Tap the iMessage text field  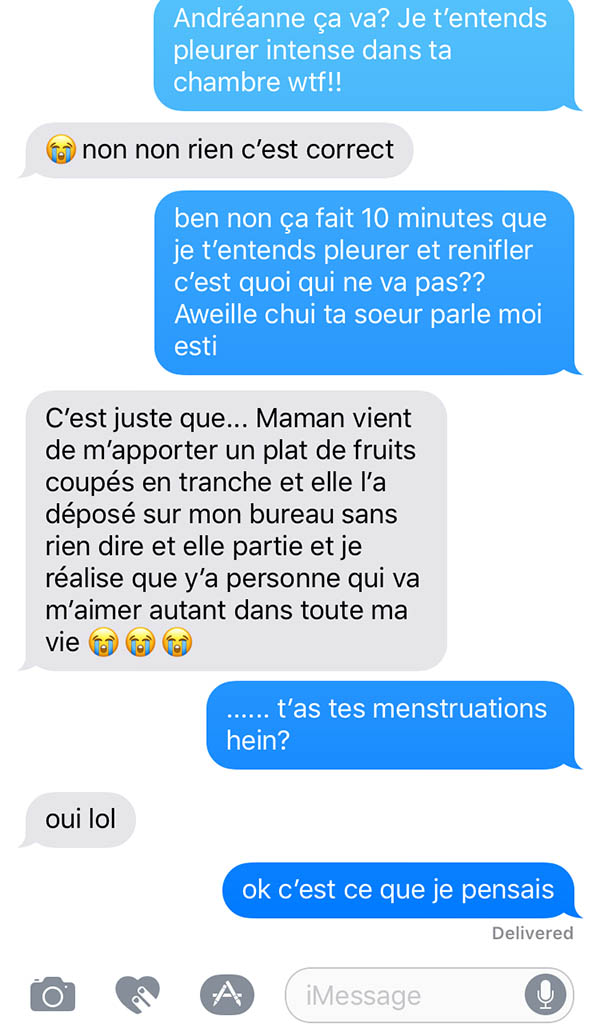(429, 994)
